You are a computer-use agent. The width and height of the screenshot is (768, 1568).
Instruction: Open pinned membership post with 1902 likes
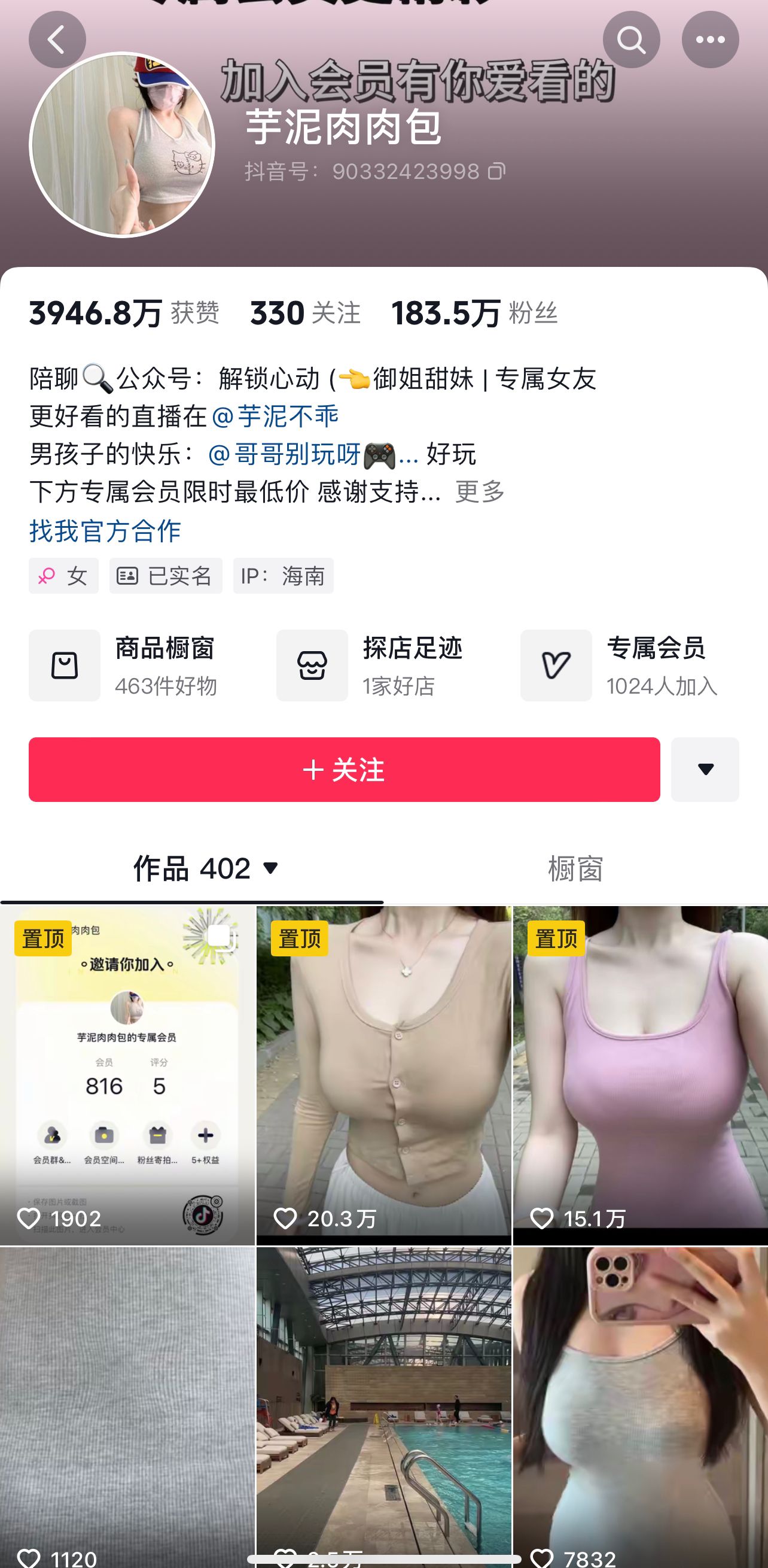click(x=127, y=1075)
